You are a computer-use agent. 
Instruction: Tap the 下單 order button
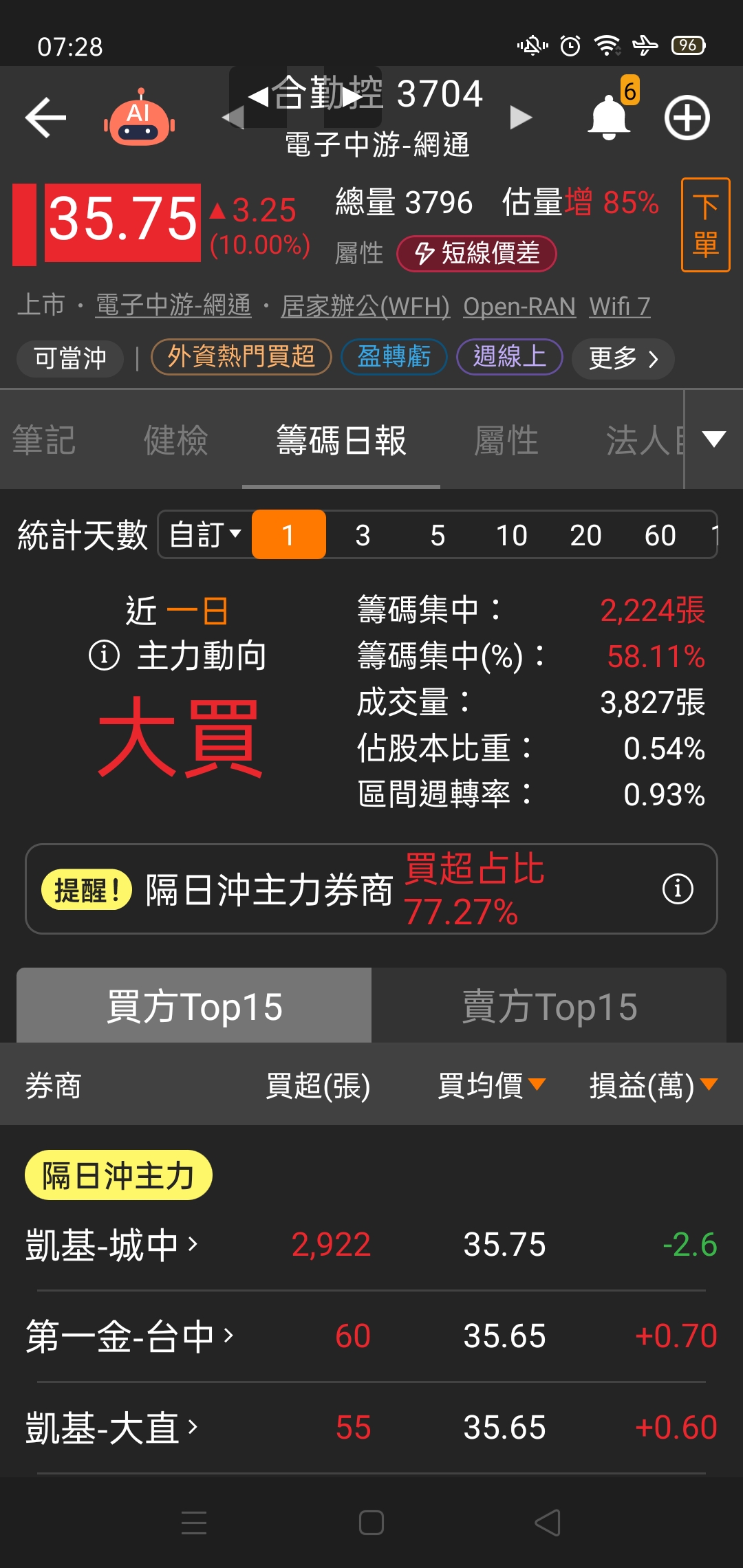click(705, 225)
